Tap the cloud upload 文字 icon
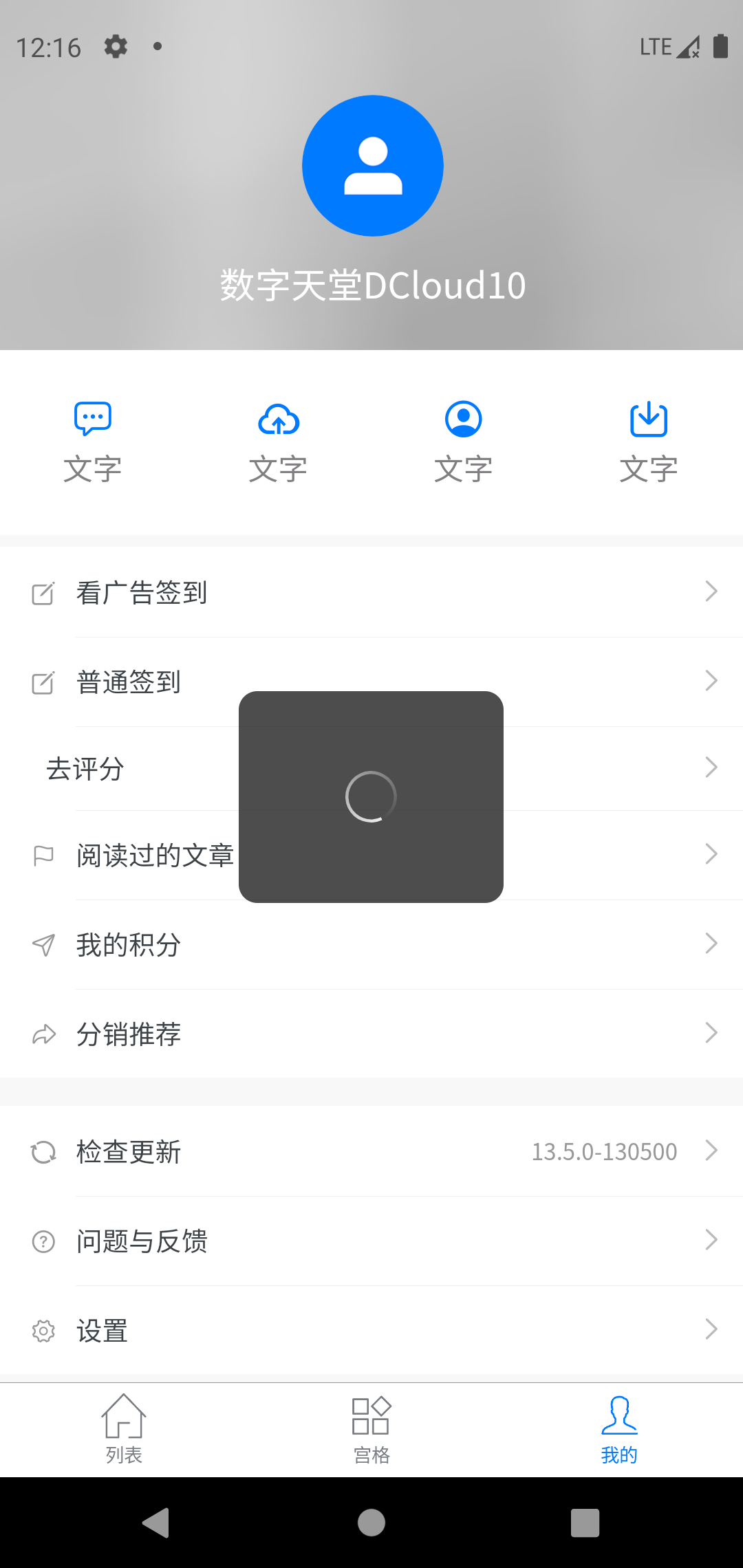This screenshot has height=1568, width=743. point(278,419)
